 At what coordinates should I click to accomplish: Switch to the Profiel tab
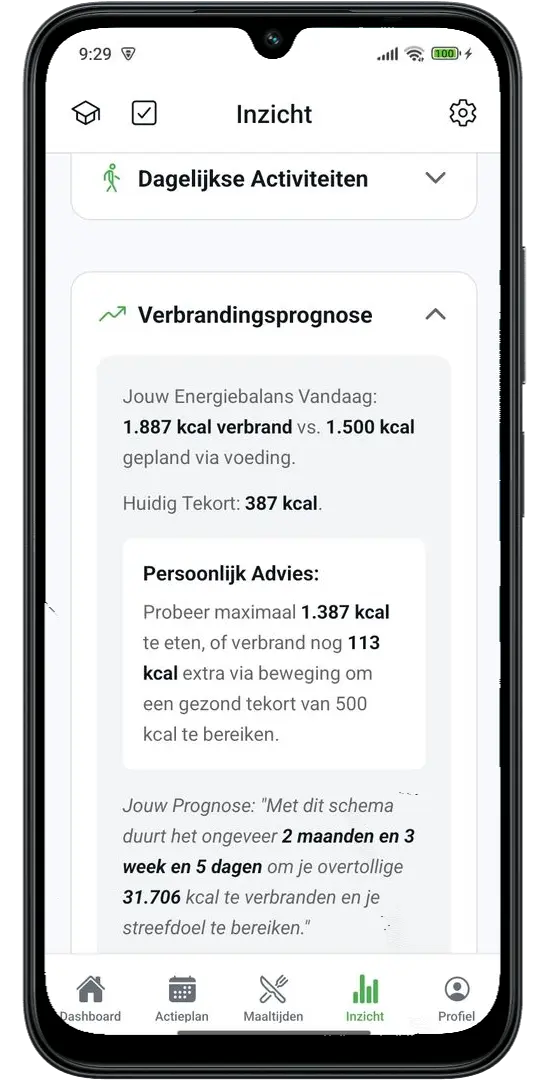[456, 999]
